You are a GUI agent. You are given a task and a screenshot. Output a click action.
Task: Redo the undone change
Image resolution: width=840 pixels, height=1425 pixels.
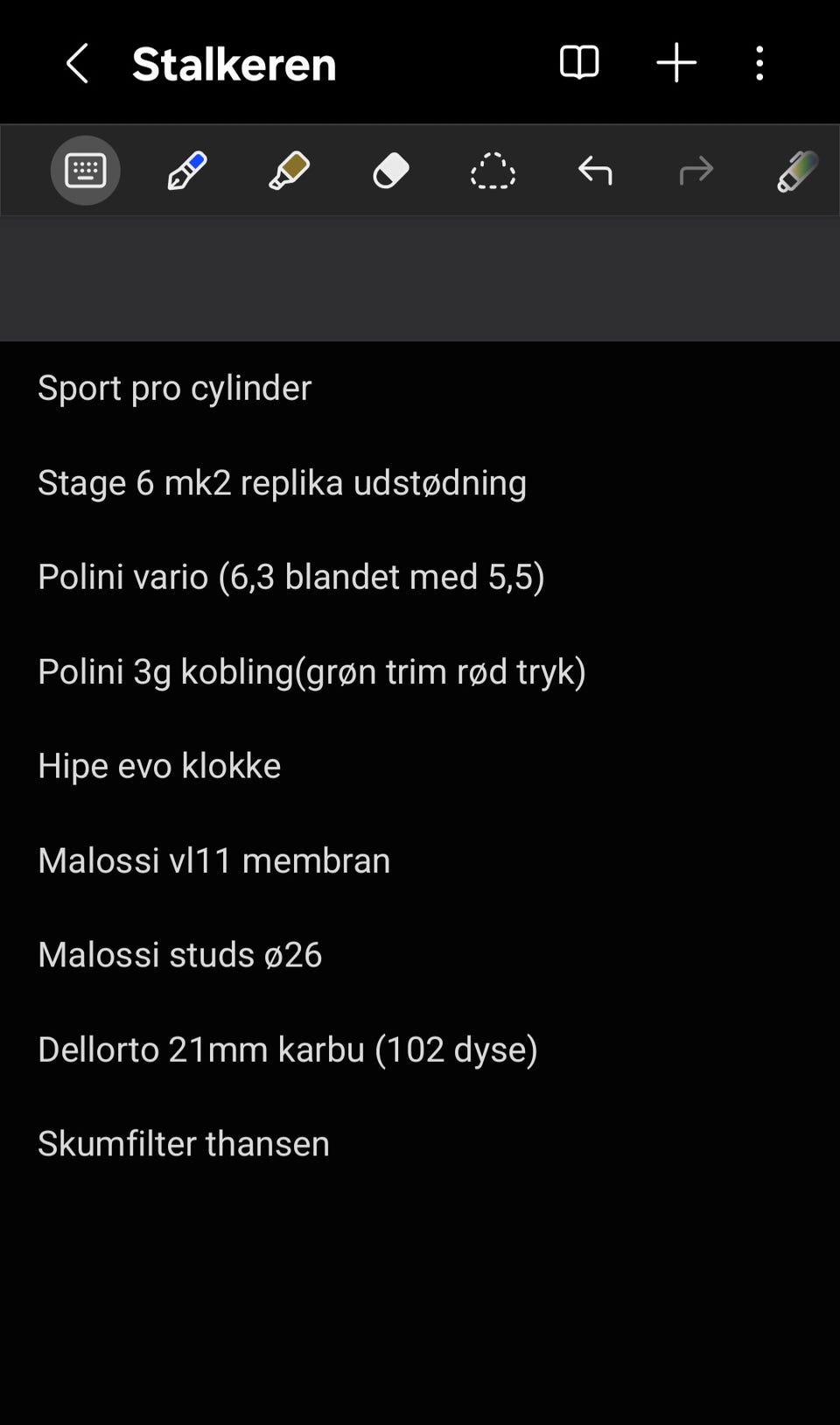pos(696,171)
